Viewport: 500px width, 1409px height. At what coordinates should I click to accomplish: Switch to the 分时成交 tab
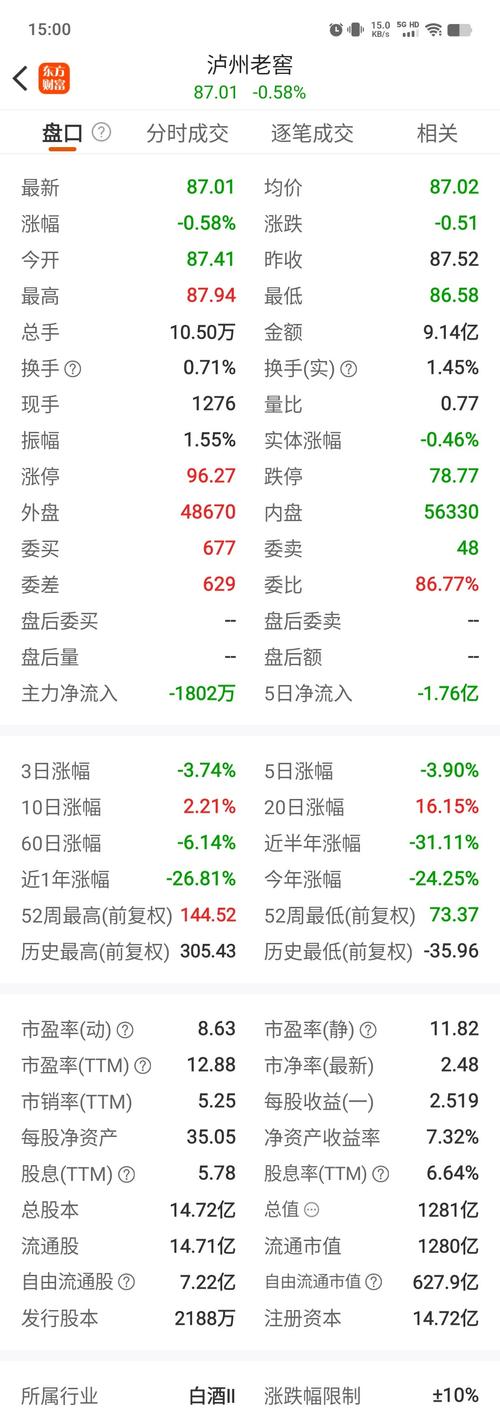point(187,133)
